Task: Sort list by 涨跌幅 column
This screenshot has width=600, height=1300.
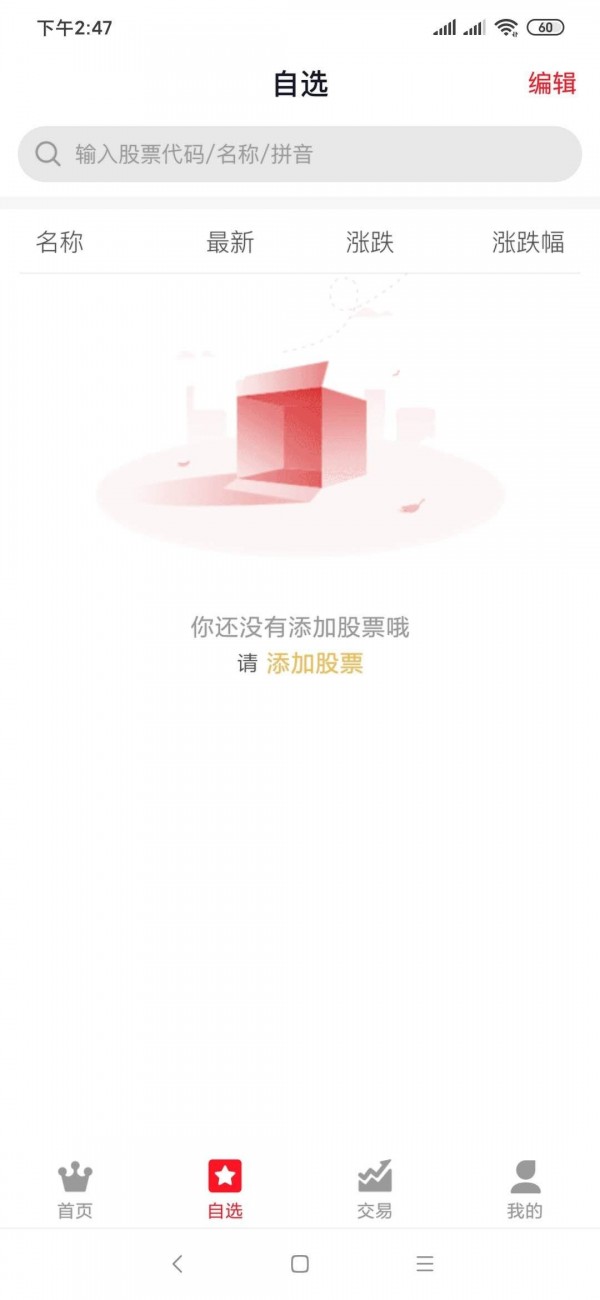Action: tap(528, 242)
